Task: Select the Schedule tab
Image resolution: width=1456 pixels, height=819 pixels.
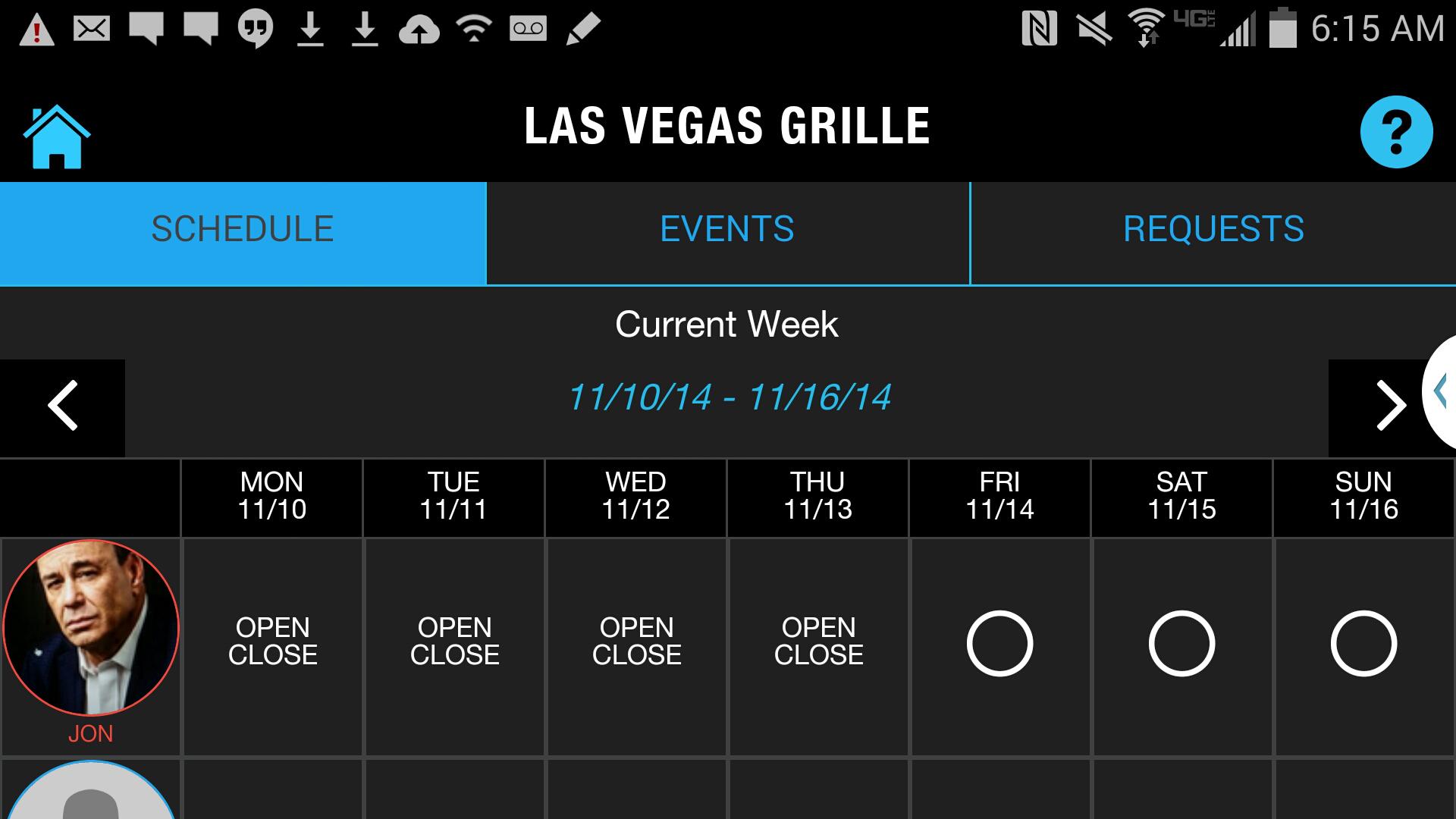Action: [x=243, y=230]
